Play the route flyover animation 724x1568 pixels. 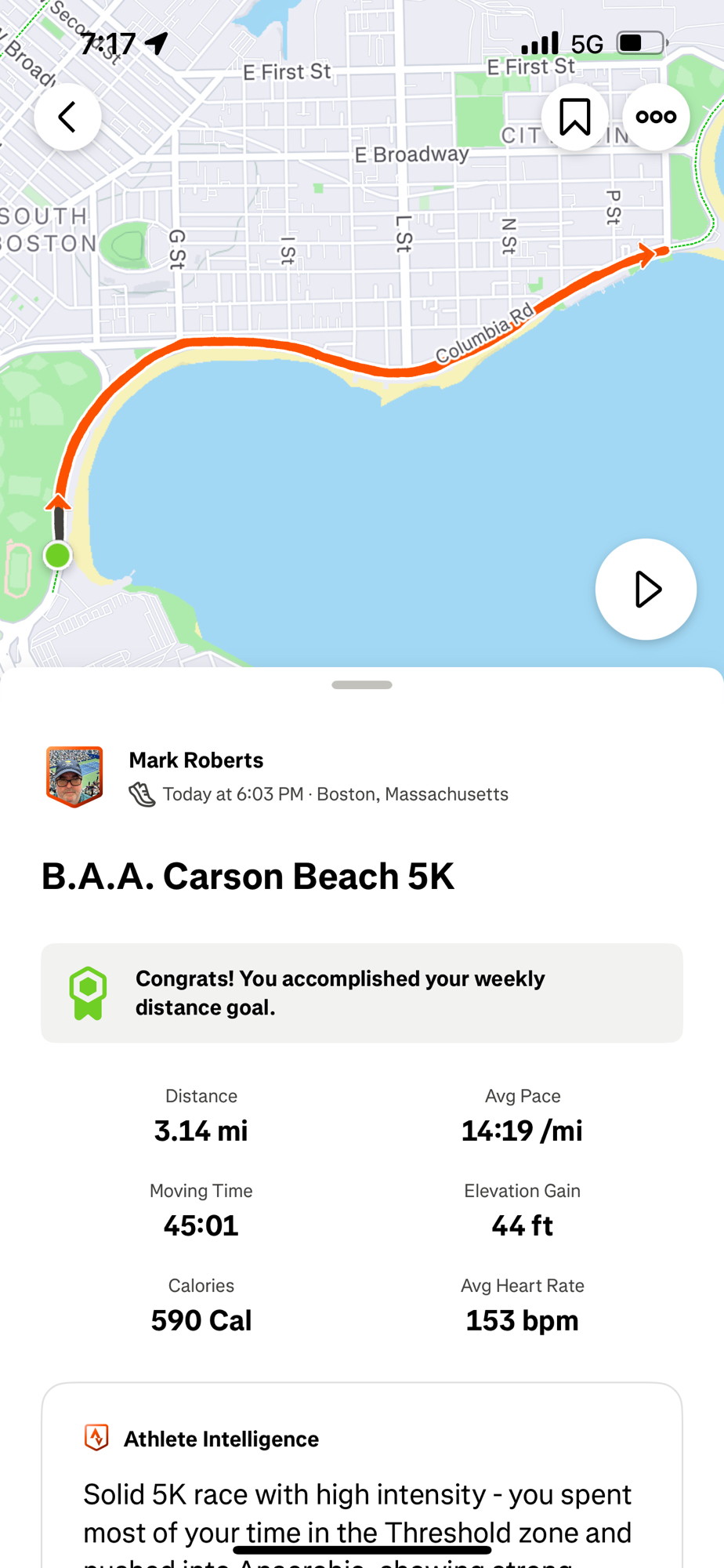646,590
